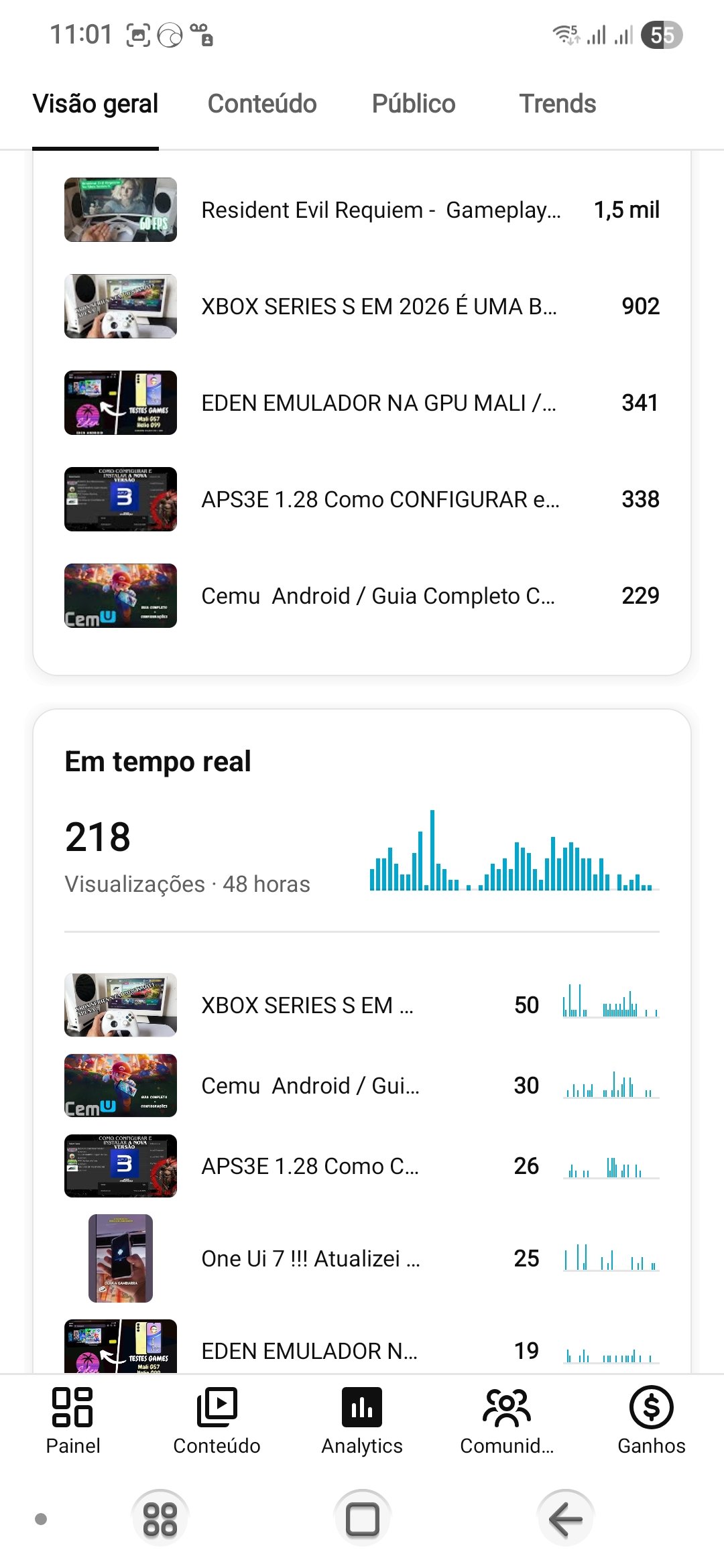Image resolution: width=724 pixels, height=1568 pixels.
Task: Open APS3E 1.28 Como CONFIGURAR with 338 views
Action: [380, 499]
